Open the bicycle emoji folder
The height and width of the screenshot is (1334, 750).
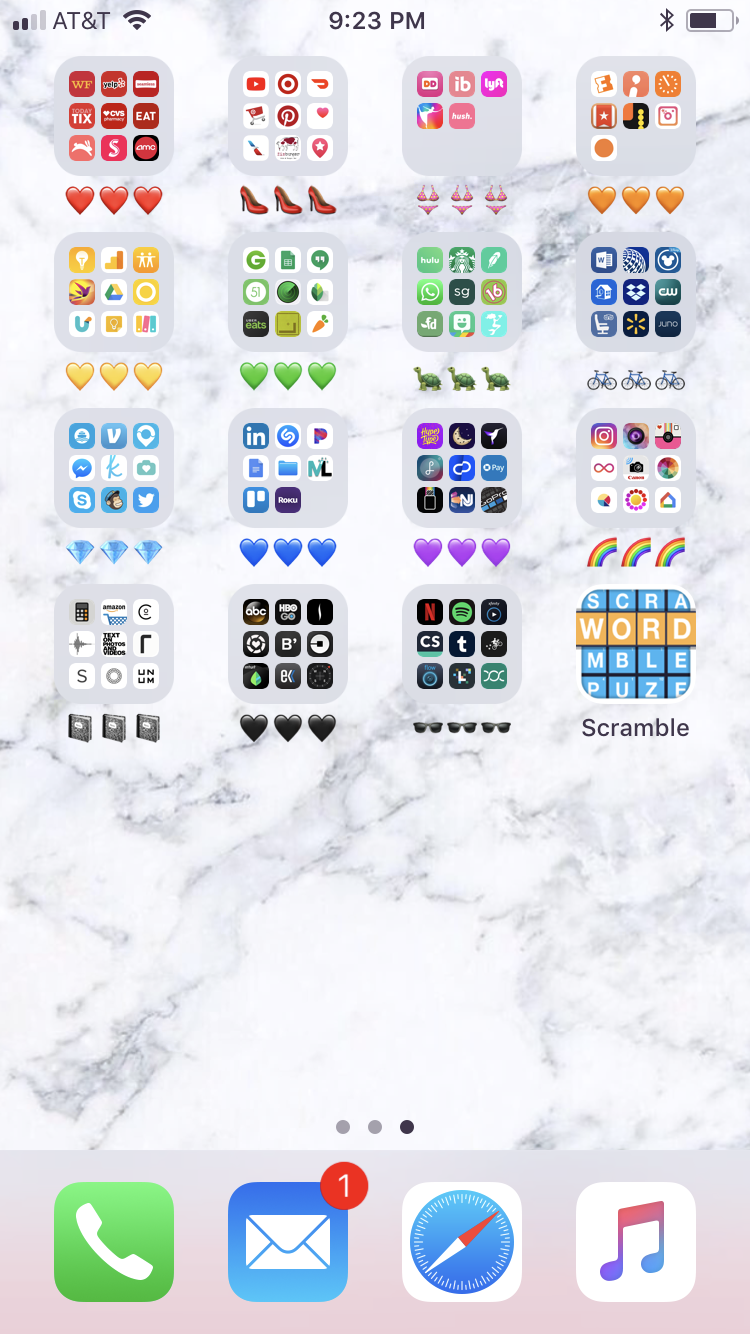(x=636, y=292)
